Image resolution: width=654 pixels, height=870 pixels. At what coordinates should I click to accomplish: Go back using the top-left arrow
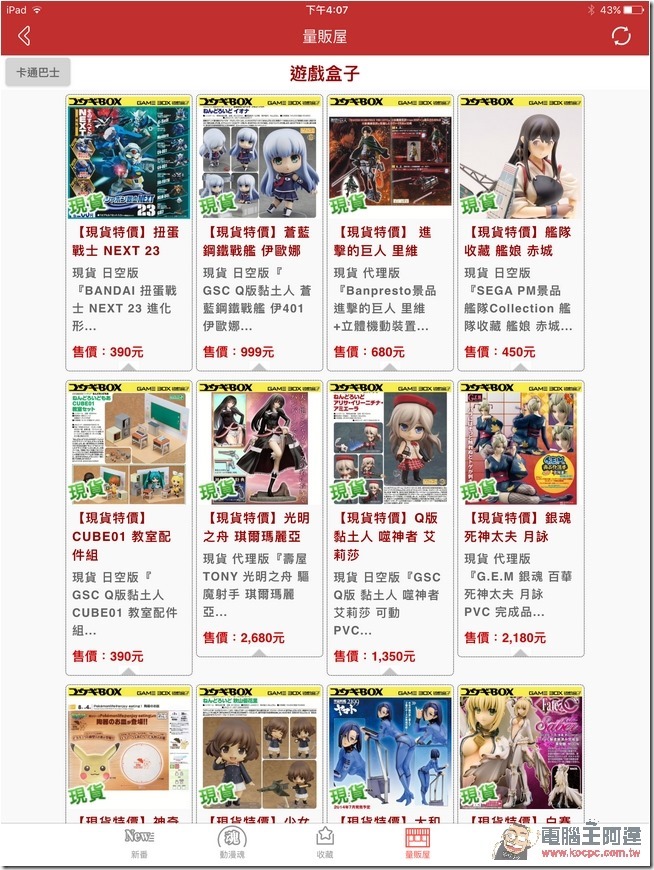[24, 37]
